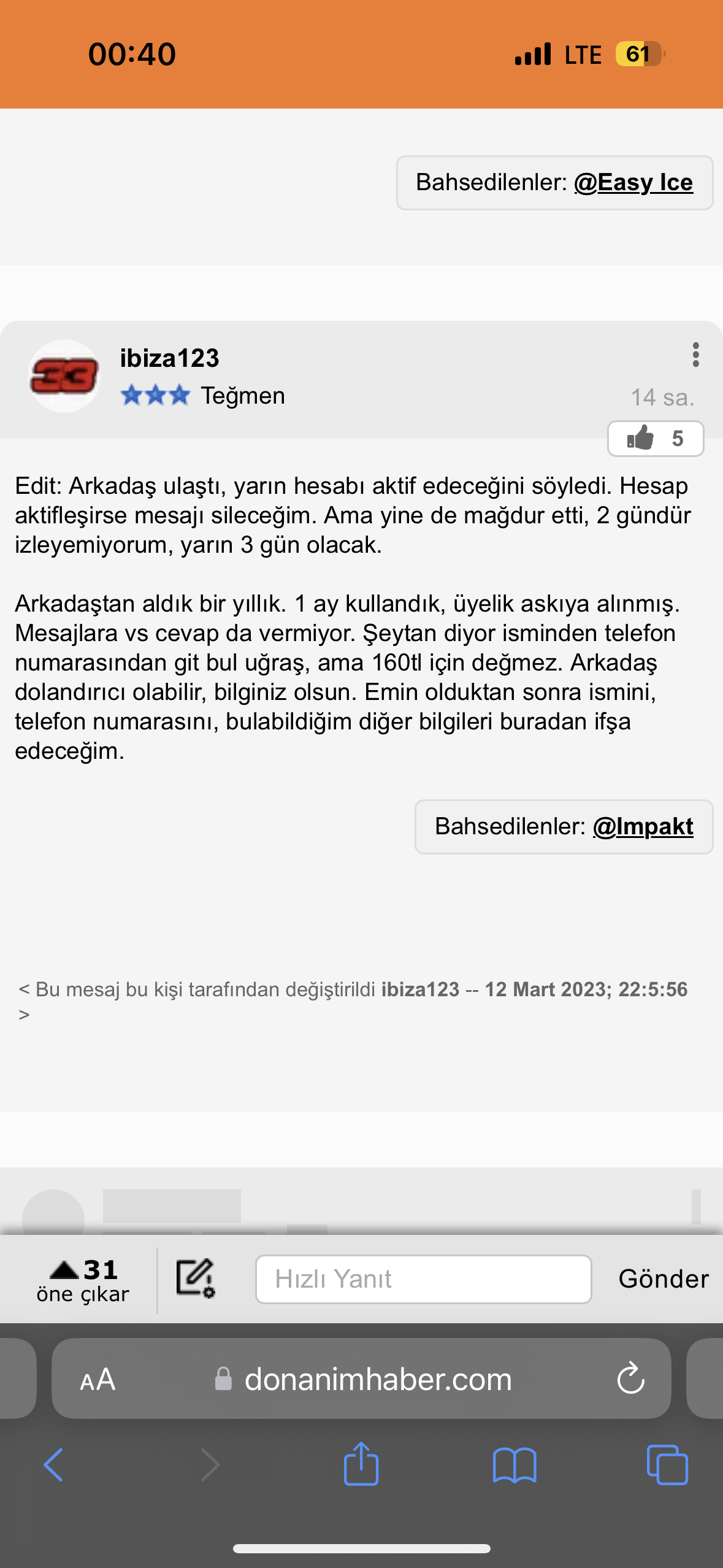The height and width of the screenshot is (1568, 723).
Task: Open ibiza123's profile avatar
Action: (x=64, y=376)
